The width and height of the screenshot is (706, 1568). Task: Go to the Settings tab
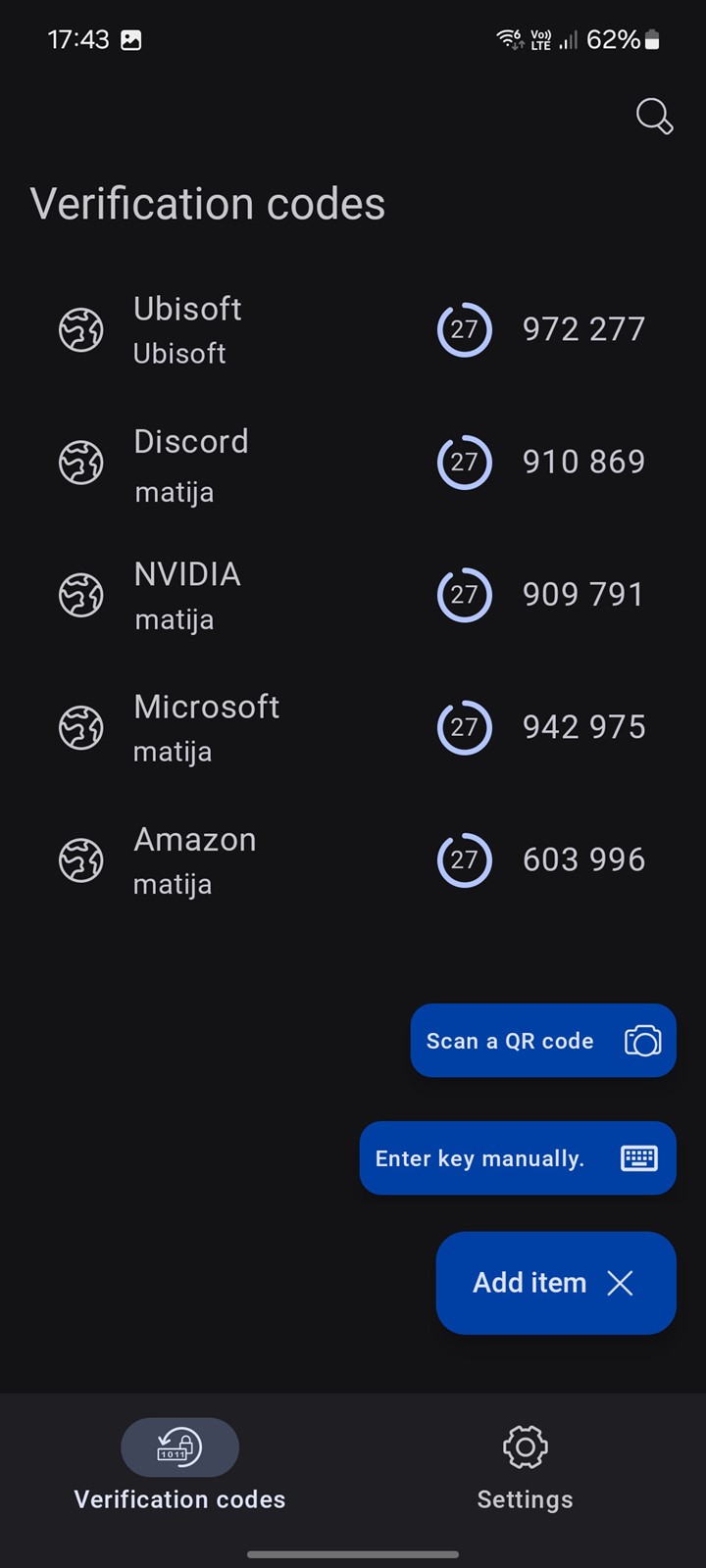[525, 1465]
